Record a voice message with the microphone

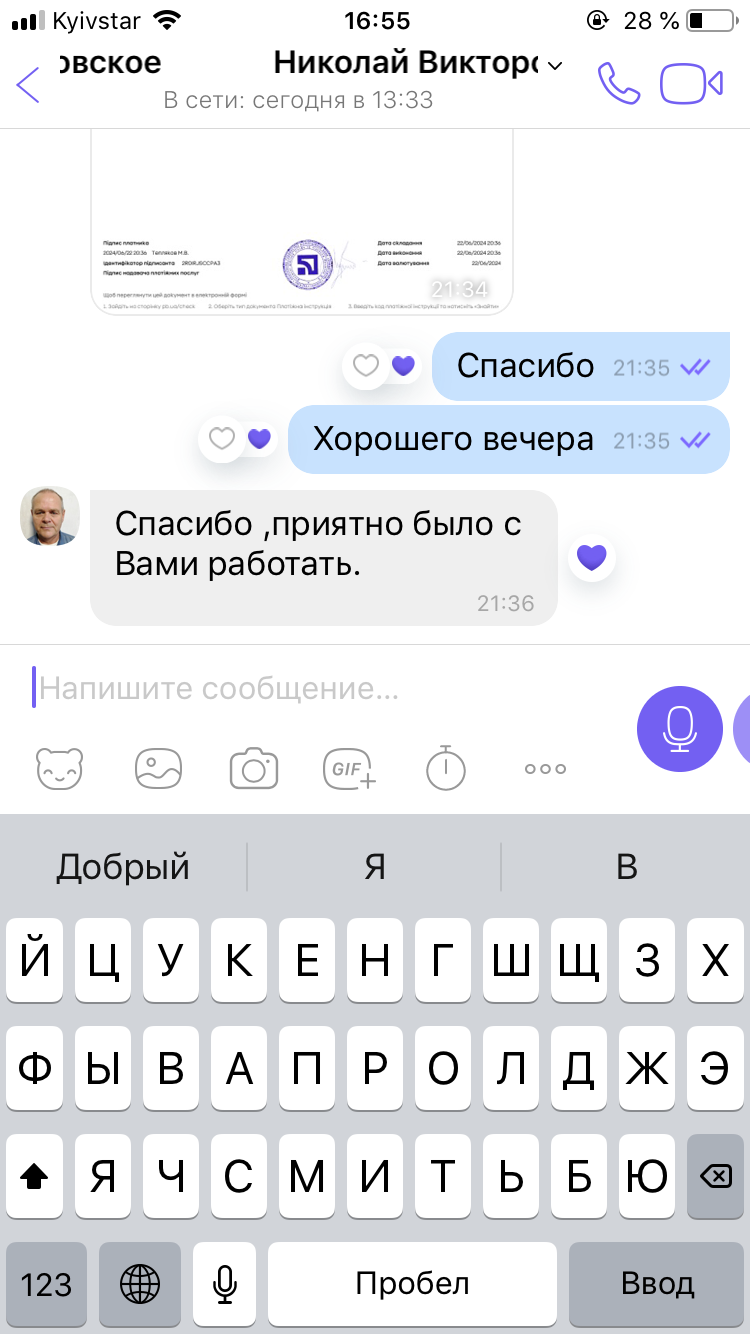(x=680, y=729)
